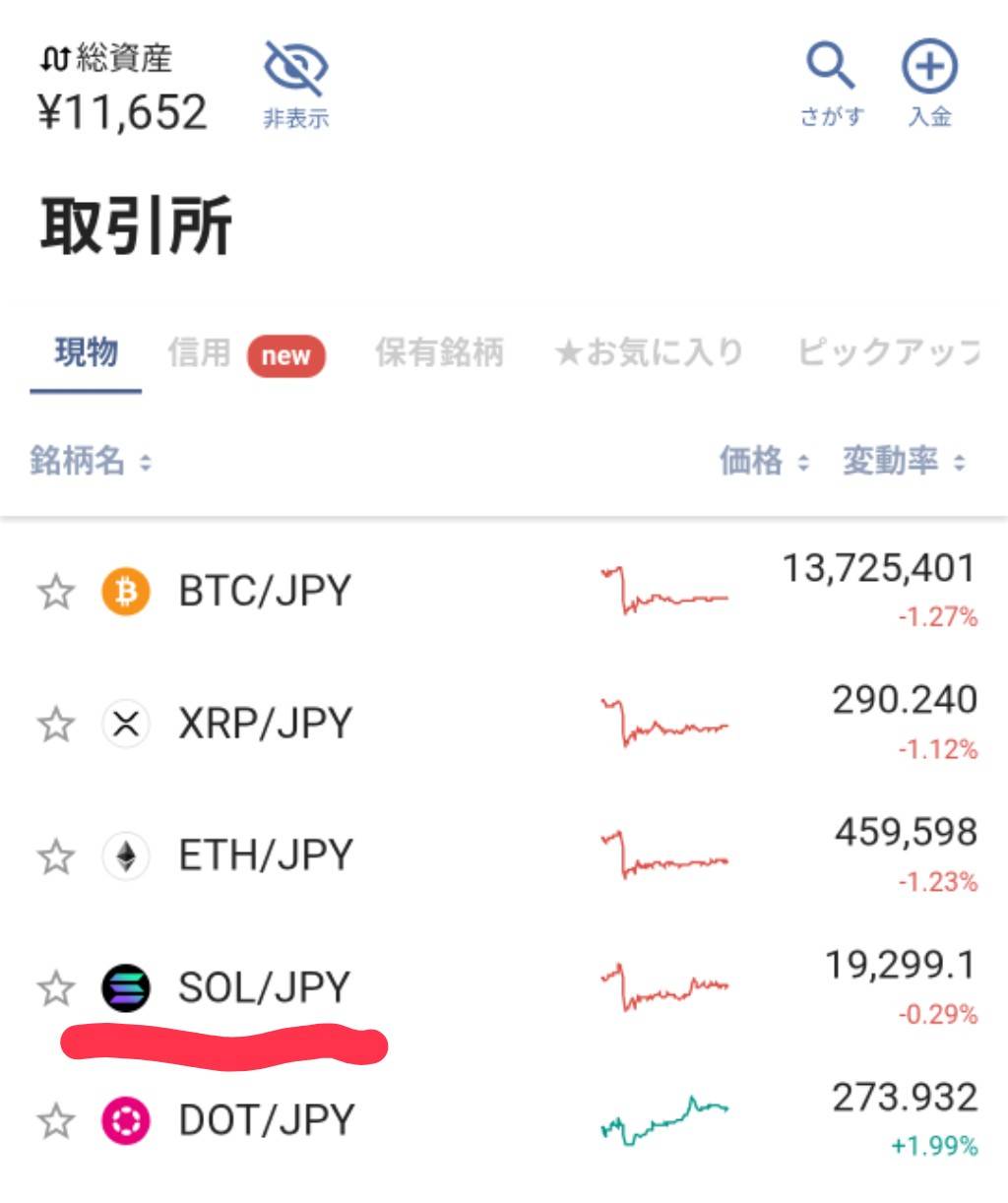Viewport: 1008px width, 1203px height.
Task: Hide the total assets balance
Action: pyautogui.click(x=295, y=84)
